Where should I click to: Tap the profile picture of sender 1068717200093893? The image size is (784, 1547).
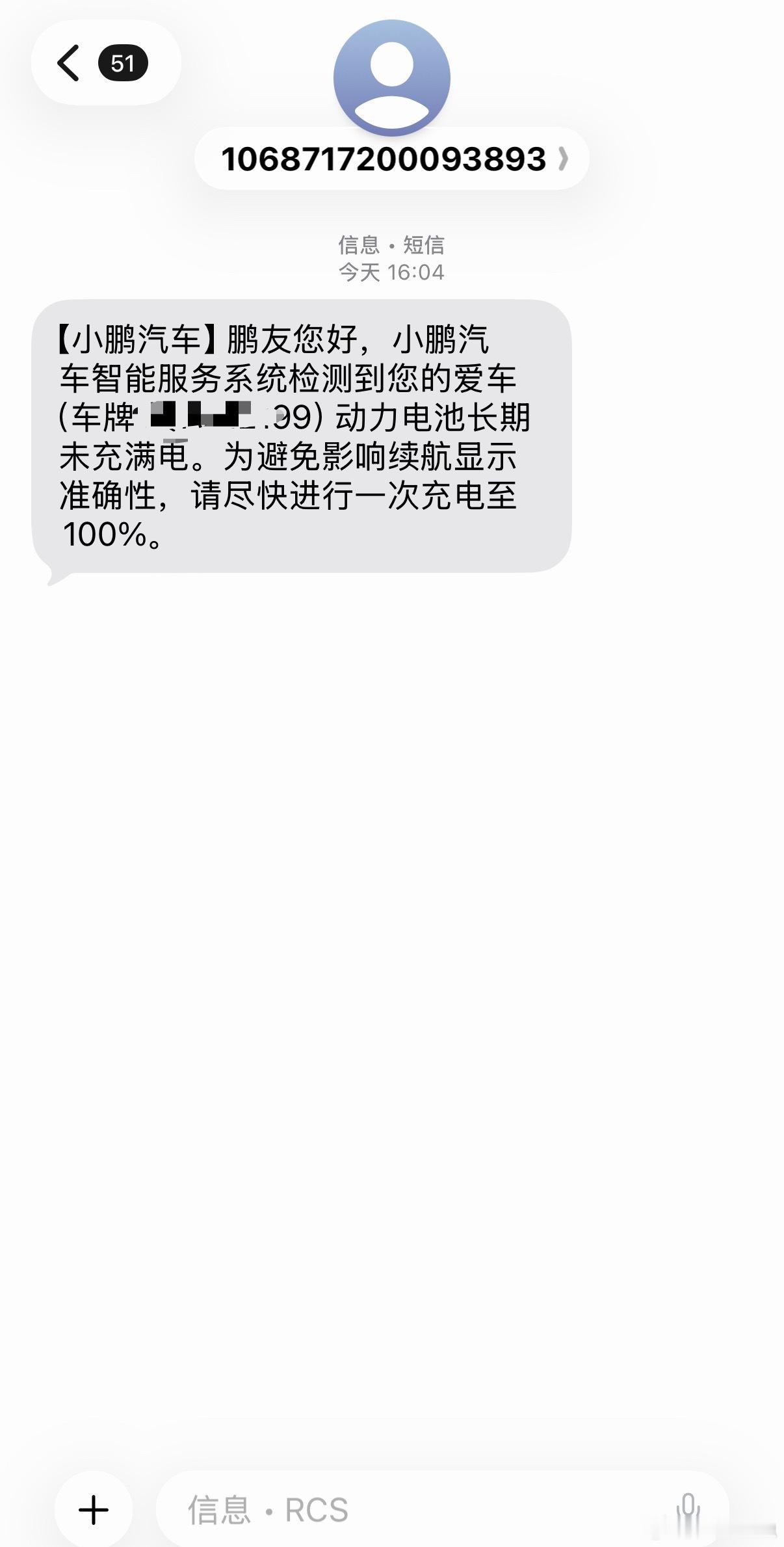392,78
